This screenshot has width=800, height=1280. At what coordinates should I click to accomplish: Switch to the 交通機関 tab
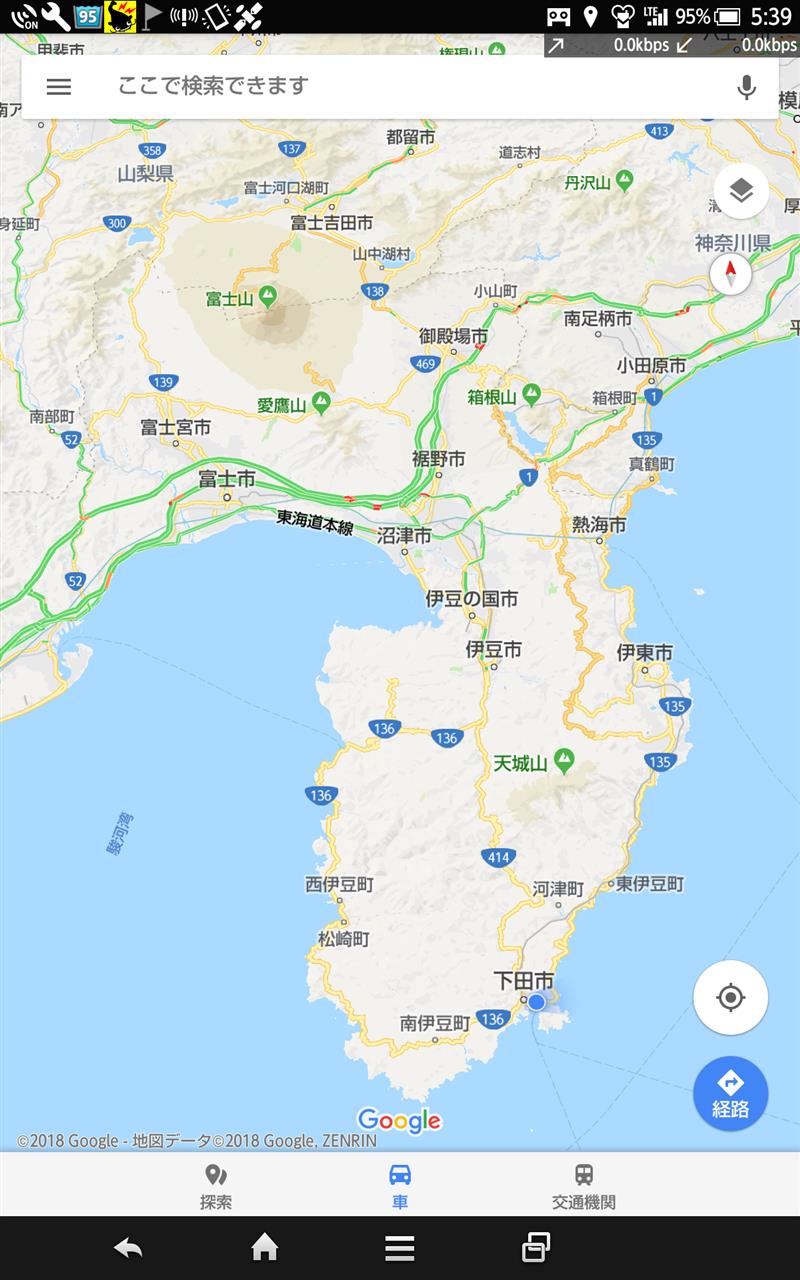[x=584, y=1186]
